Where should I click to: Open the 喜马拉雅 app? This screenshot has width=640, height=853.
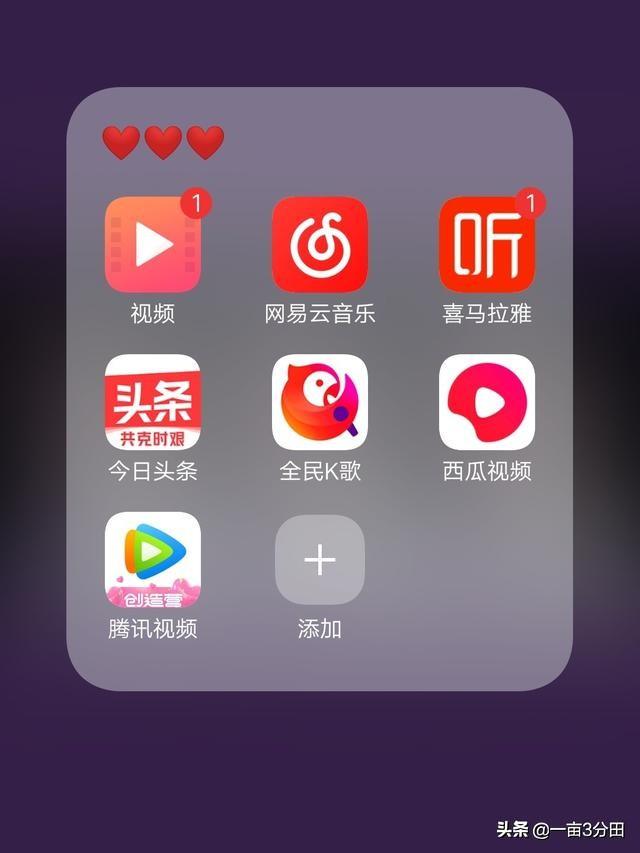click(x=487, y=245)
